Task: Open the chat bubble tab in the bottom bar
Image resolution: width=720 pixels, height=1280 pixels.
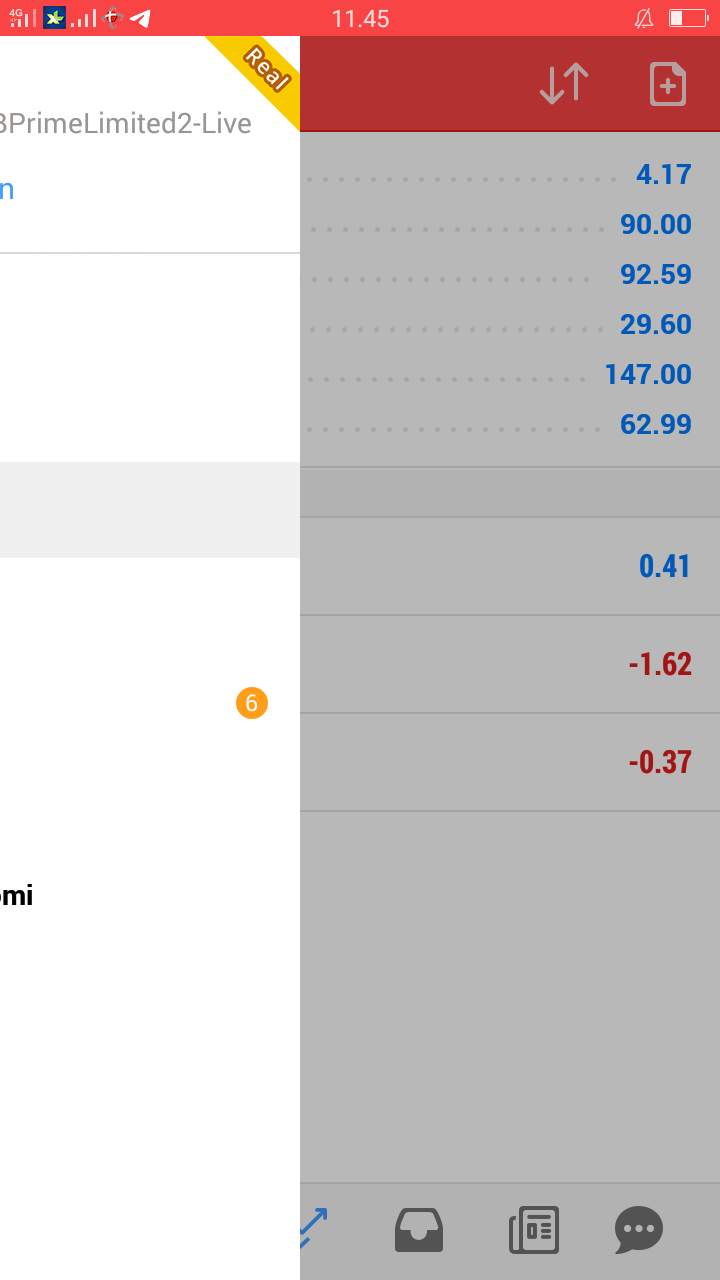Action: 639,1230
